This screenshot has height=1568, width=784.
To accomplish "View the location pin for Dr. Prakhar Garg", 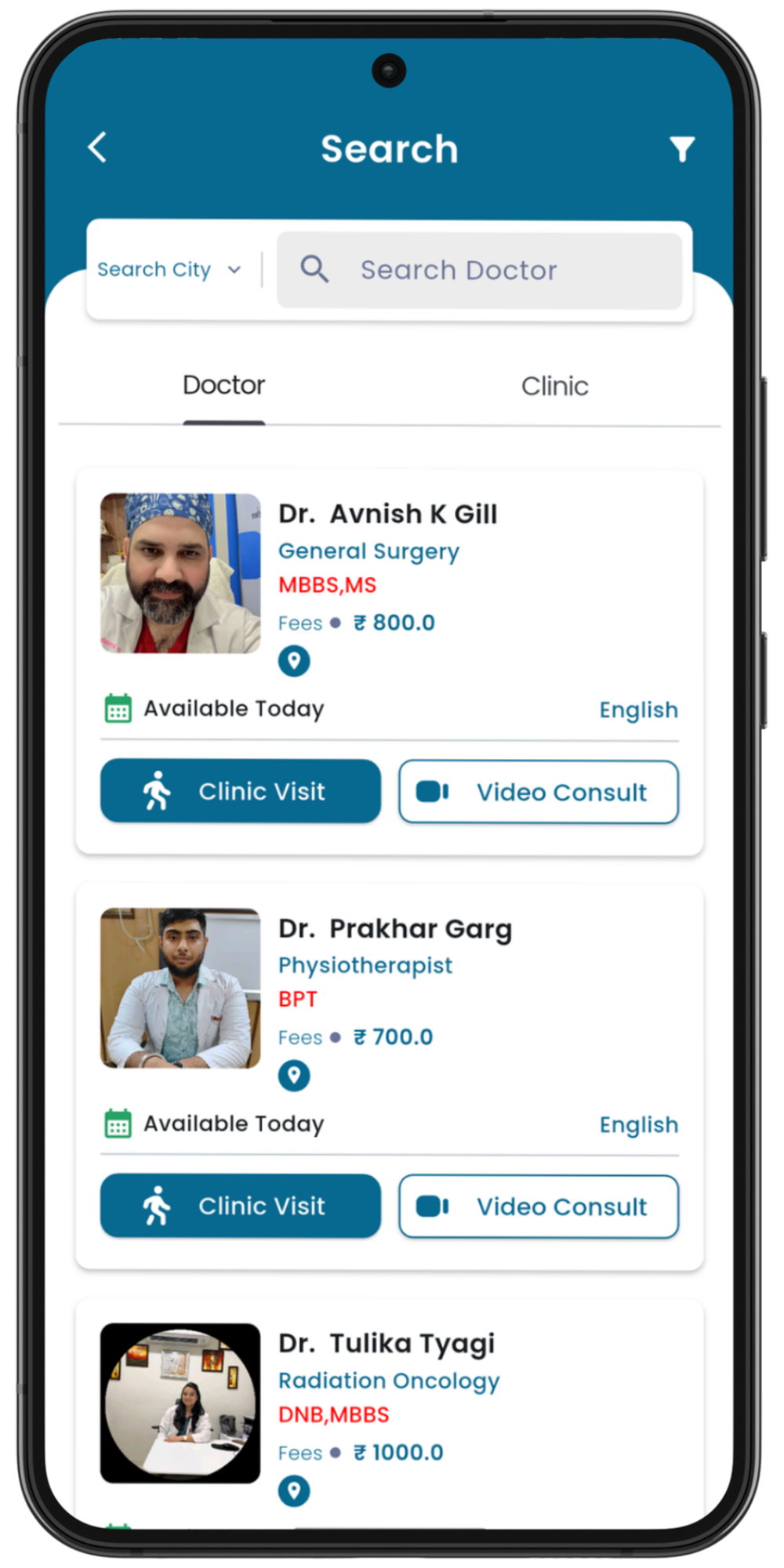I will 294,1076.
